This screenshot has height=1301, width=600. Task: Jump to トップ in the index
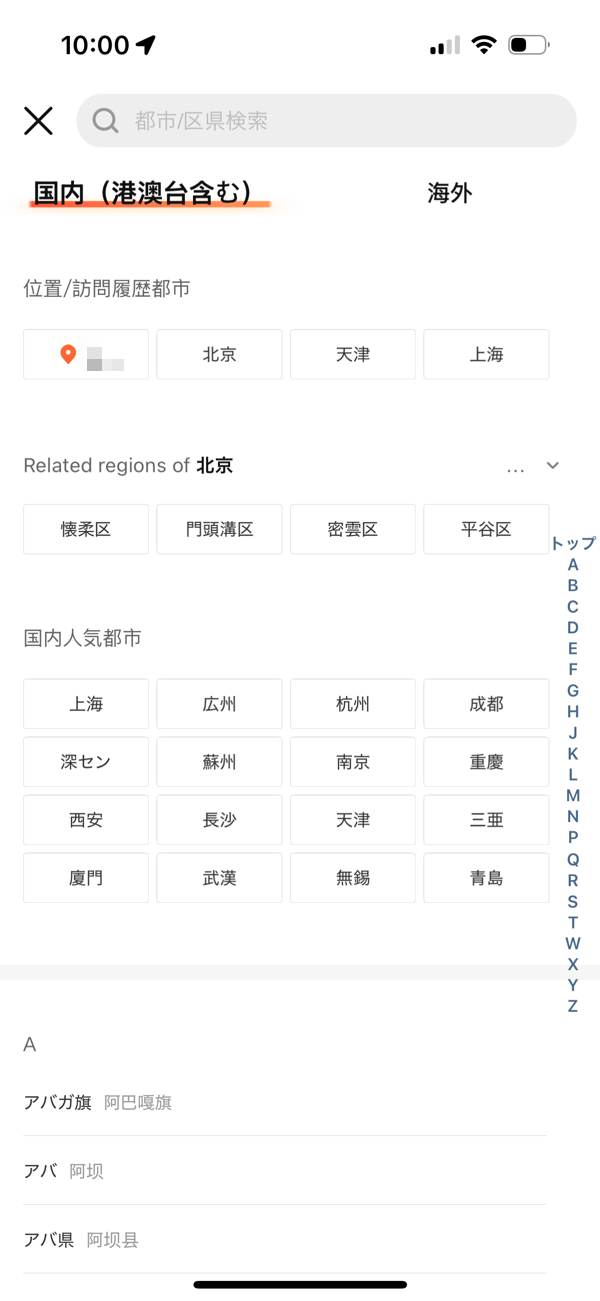(573, 543)
